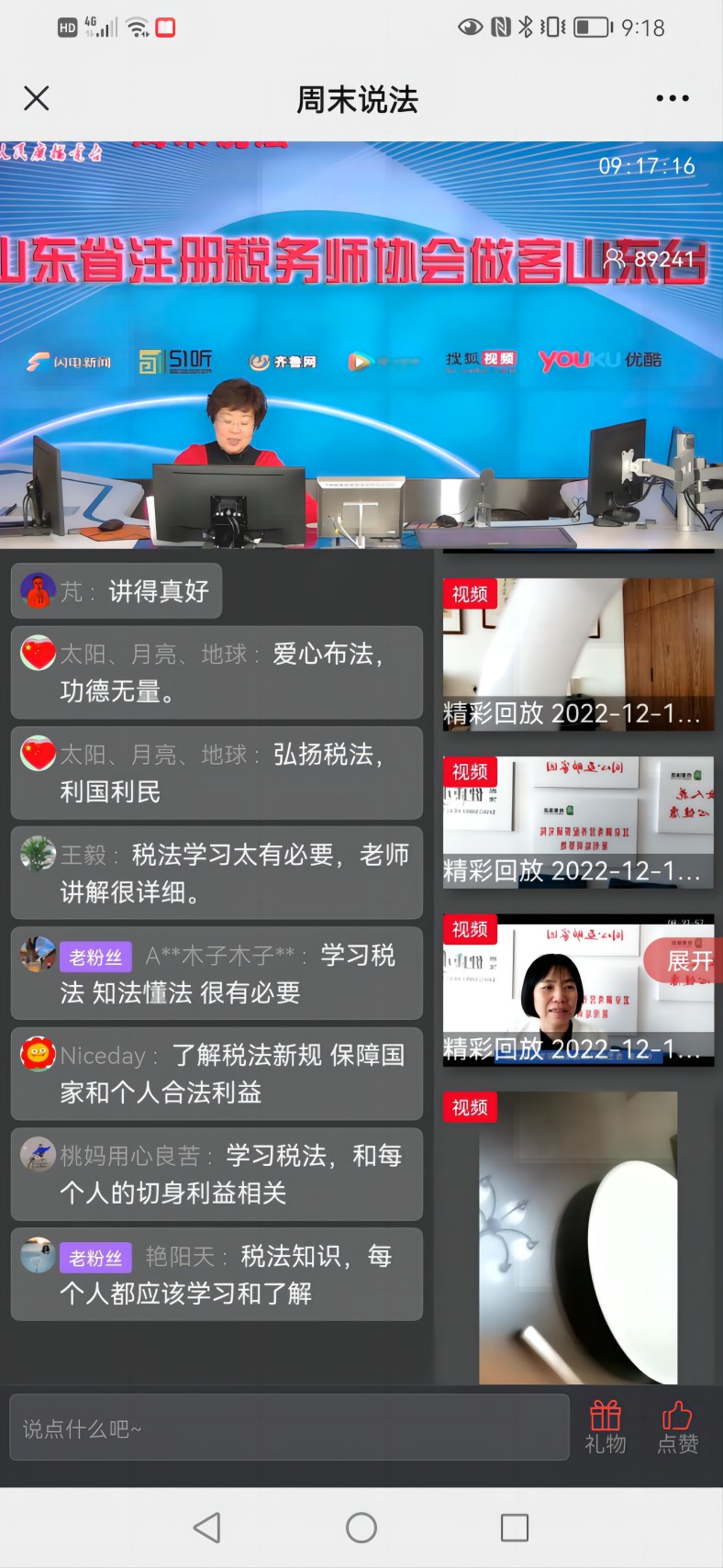Open the replay video showing wall certificates
723x1568 pixels.
[x=578, y=822]
